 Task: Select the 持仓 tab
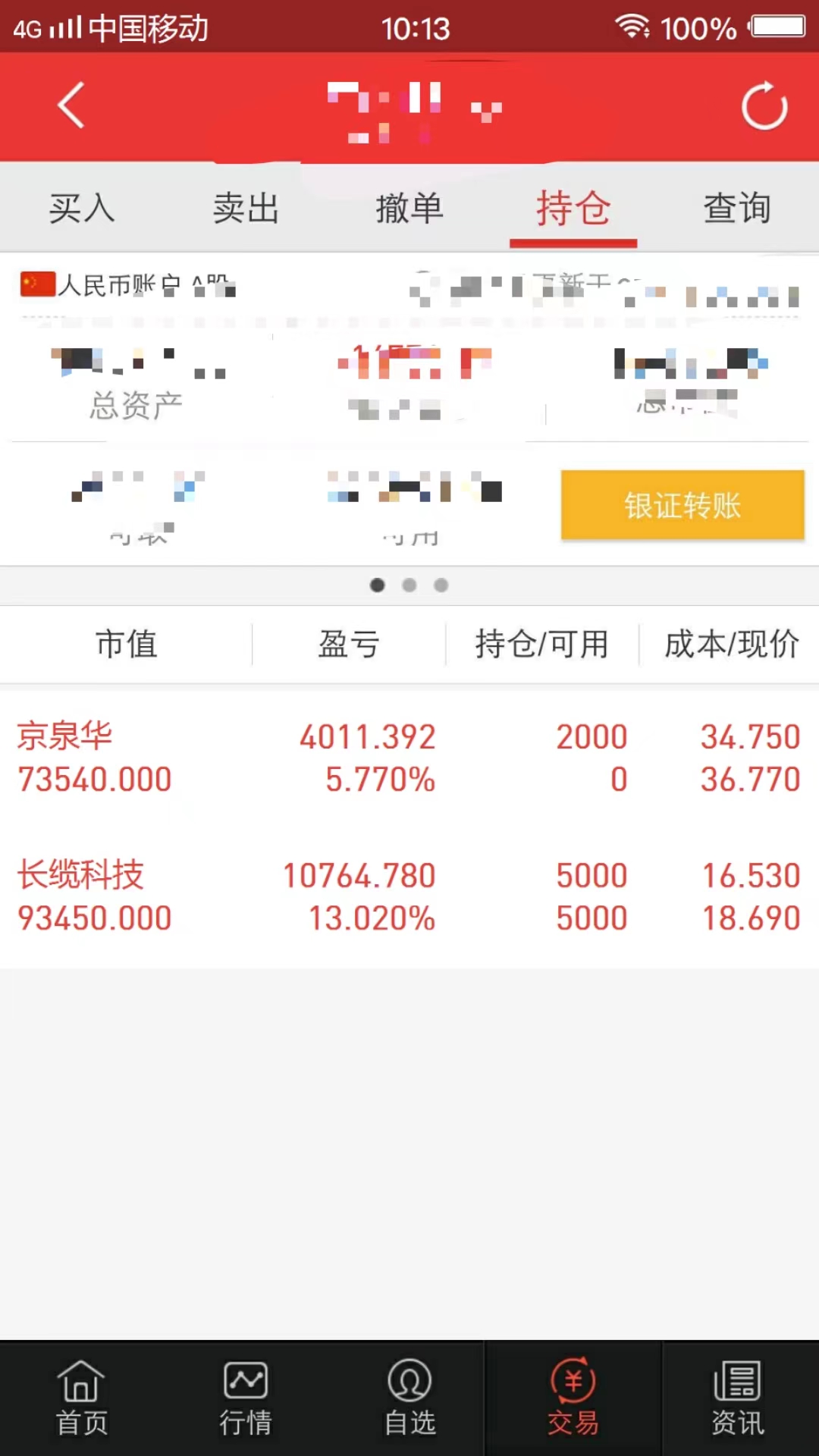573,209
